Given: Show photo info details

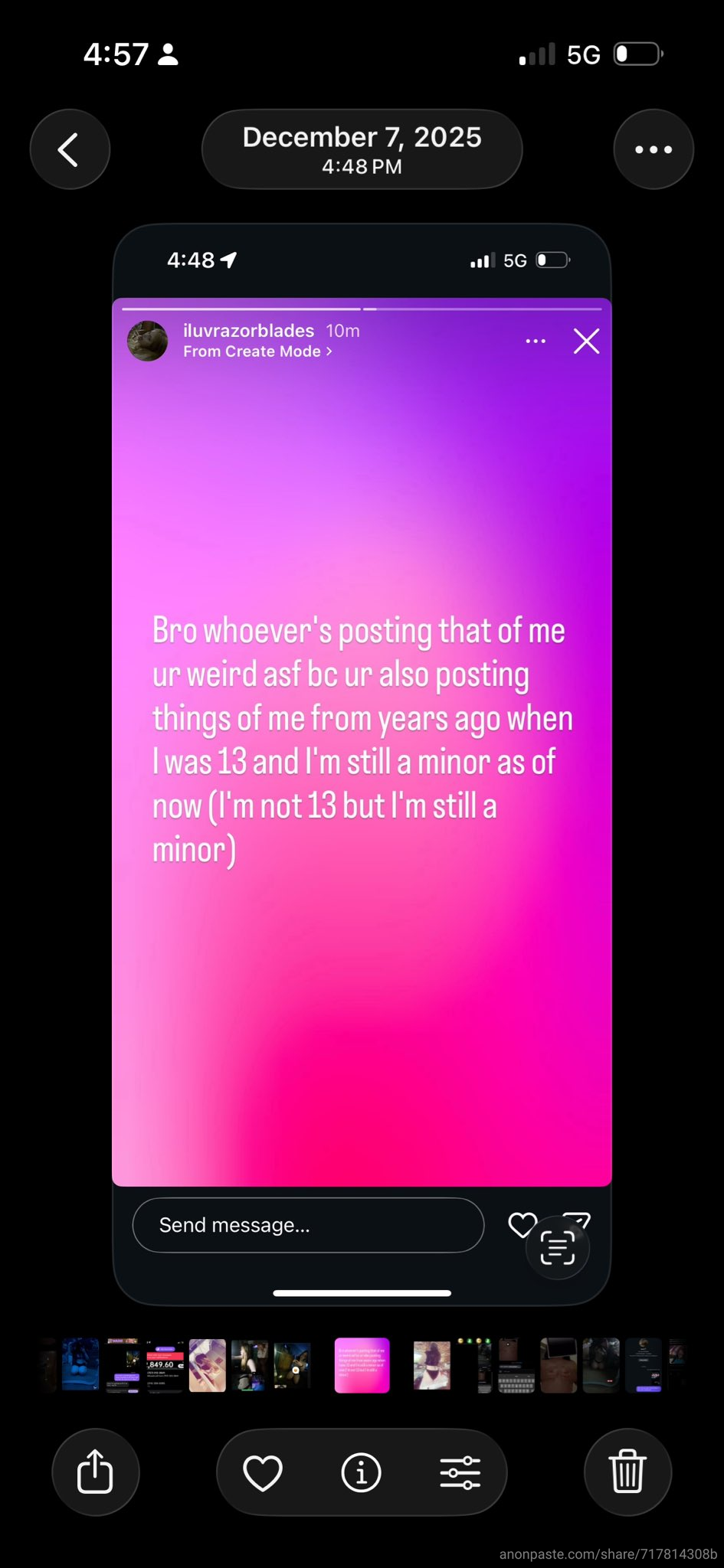Looking at the screenshot, I should 361,1472.
